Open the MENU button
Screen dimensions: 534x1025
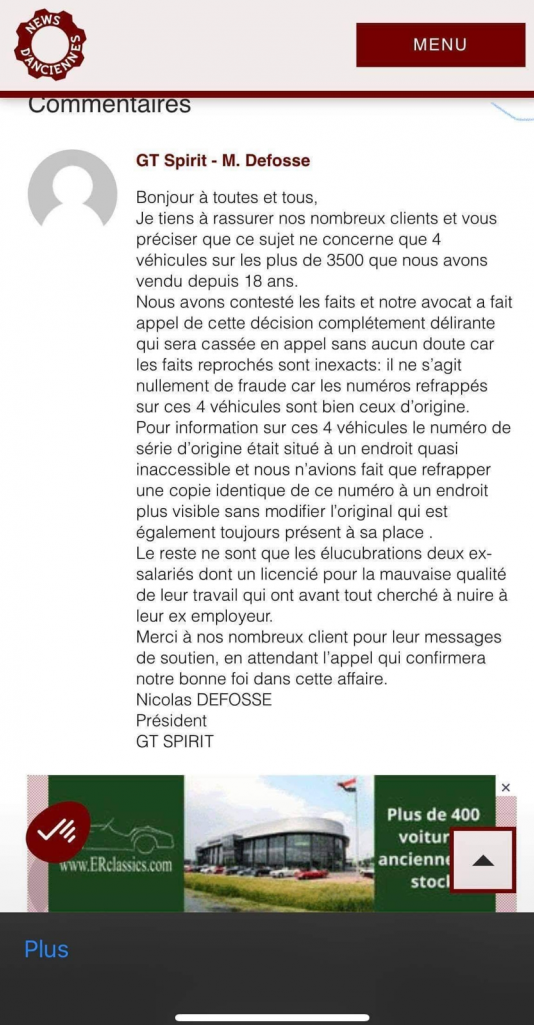(x=441, y=44)
